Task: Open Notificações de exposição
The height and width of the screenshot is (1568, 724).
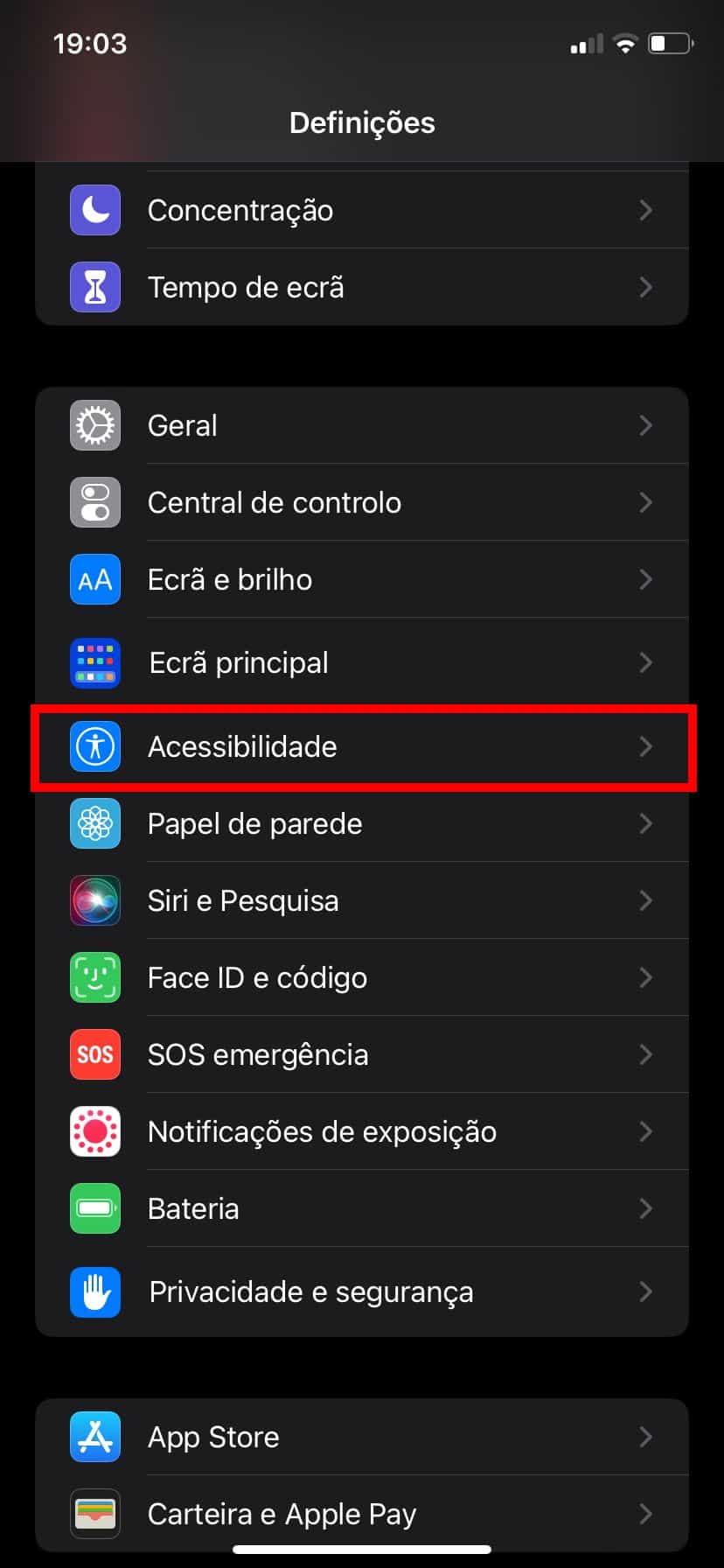Action: coord(361,1131)
